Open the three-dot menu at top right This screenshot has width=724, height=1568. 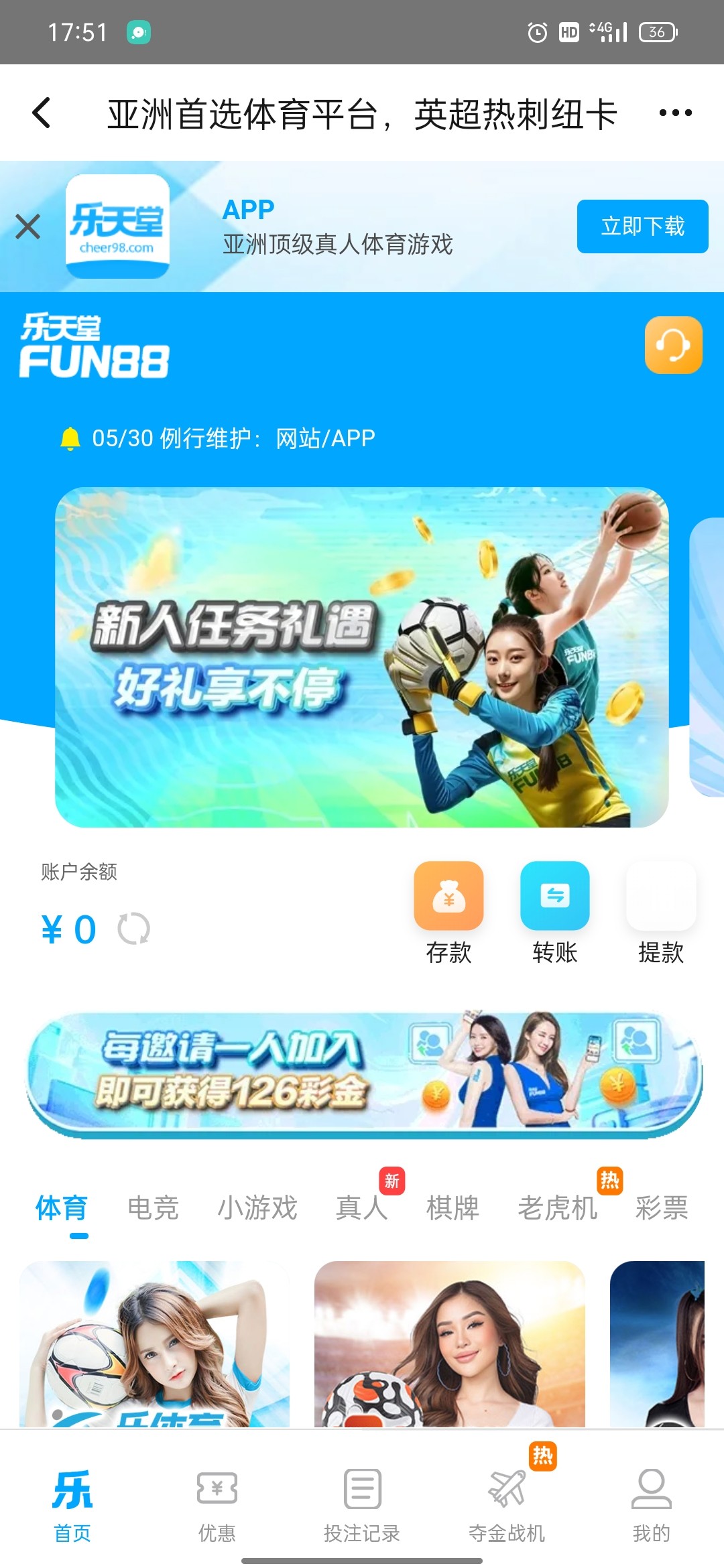click(x=676, y=113)
